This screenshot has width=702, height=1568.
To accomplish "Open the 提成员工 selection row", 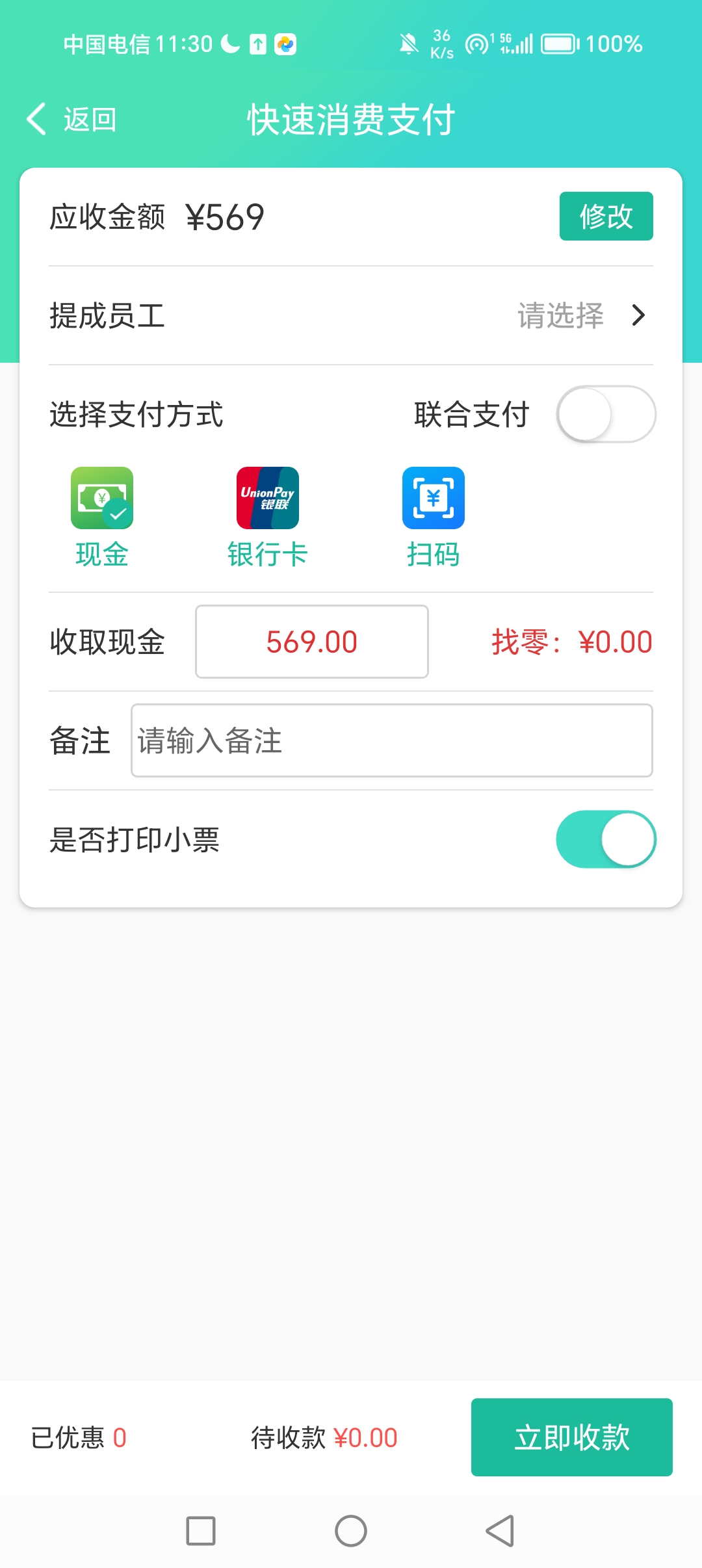I will pyautogui.click(x=351, y=316).
